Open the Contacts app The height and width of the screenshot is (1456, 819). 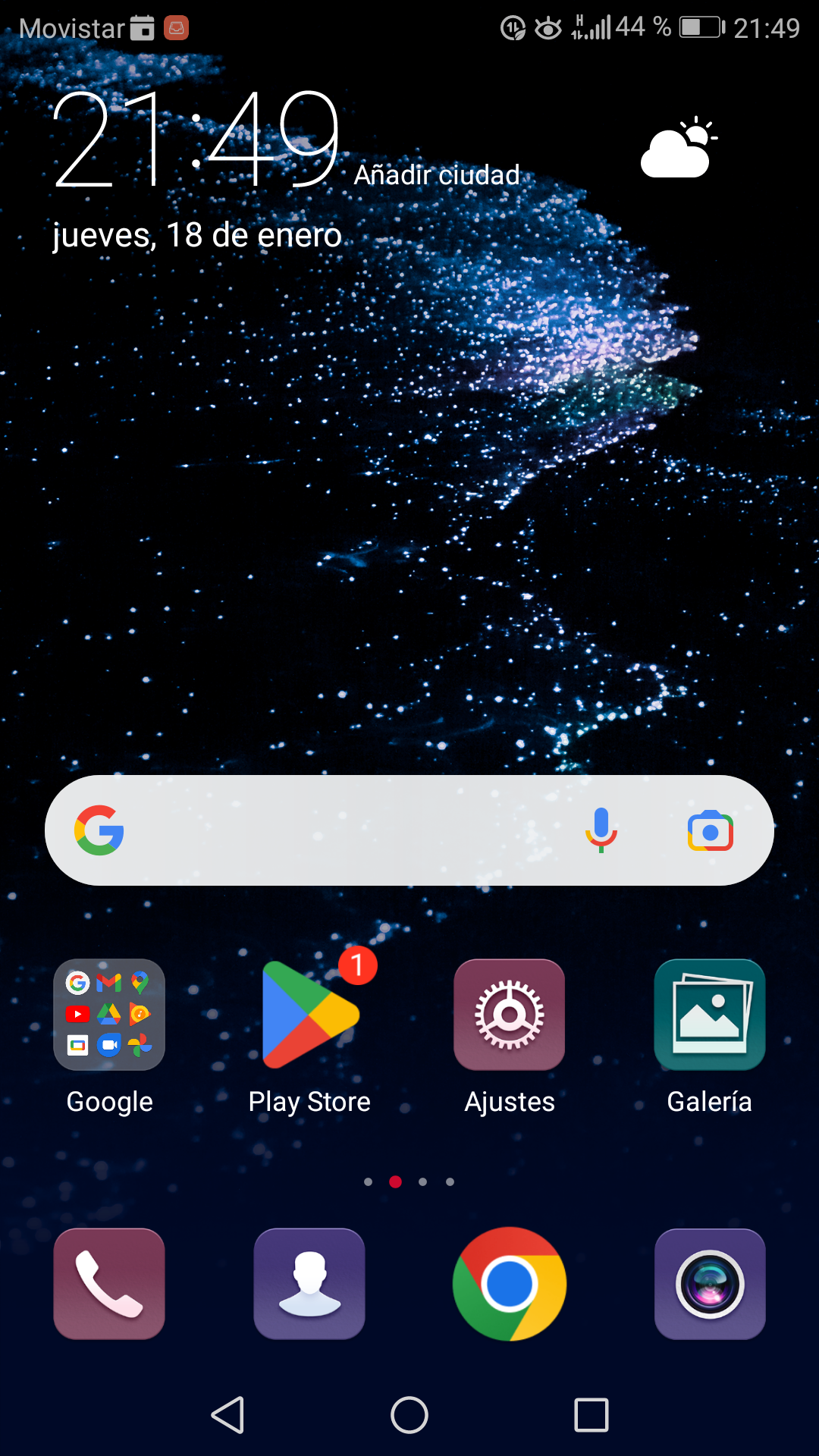[x=309, y=1285]
